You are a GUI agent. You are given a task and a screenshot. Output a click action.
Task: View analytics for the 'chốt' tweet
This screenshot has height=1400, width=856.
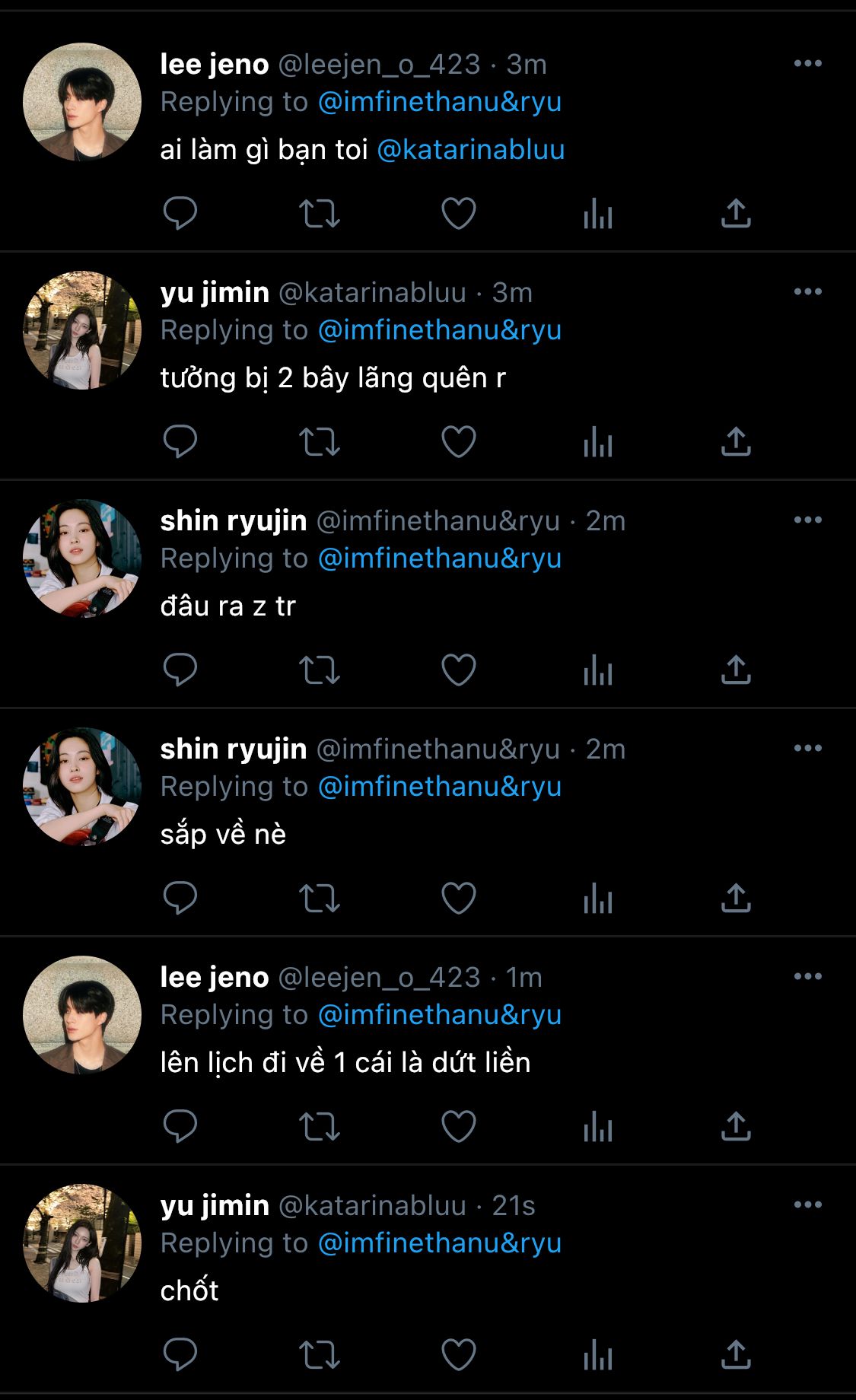(x=597, y=1355)
